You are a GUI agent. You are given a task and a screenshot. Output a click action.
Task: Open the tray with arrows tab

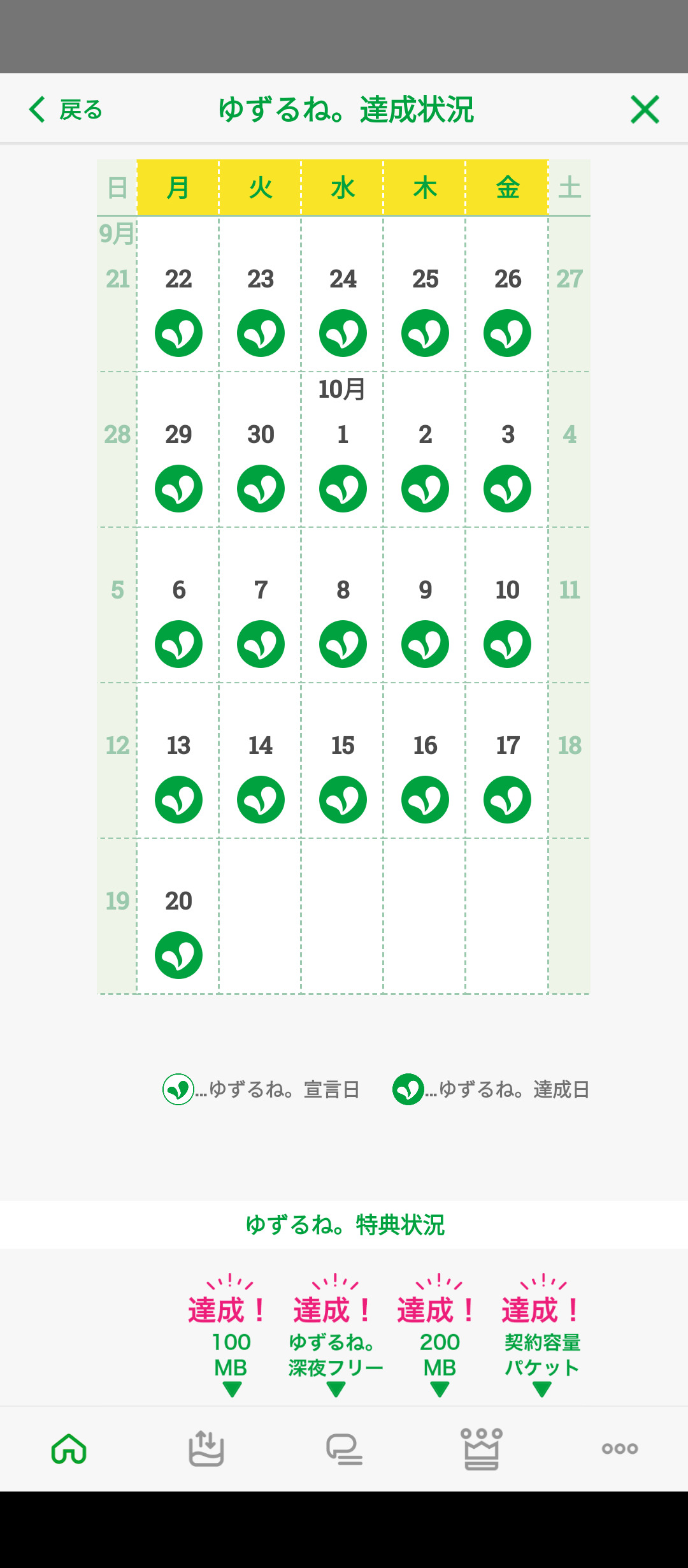[x=206, y=1448]
